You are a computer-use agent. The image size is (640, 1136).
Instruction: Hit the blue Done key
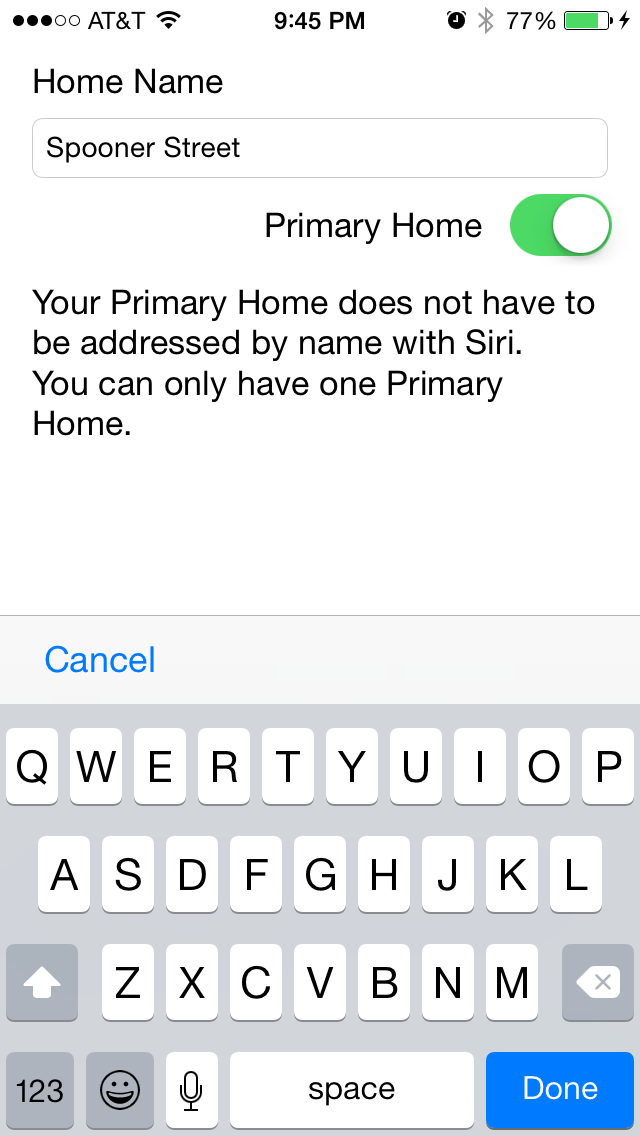coord(560,1090)
